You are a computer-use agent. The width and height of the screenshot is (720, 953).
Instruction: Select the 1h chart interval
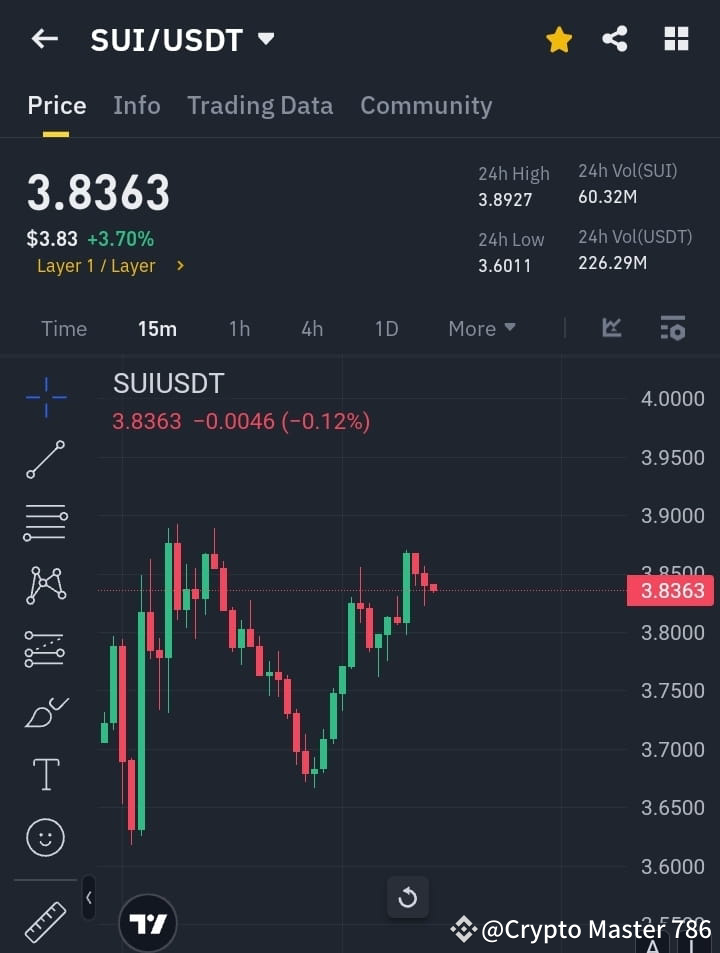(239, 328)
